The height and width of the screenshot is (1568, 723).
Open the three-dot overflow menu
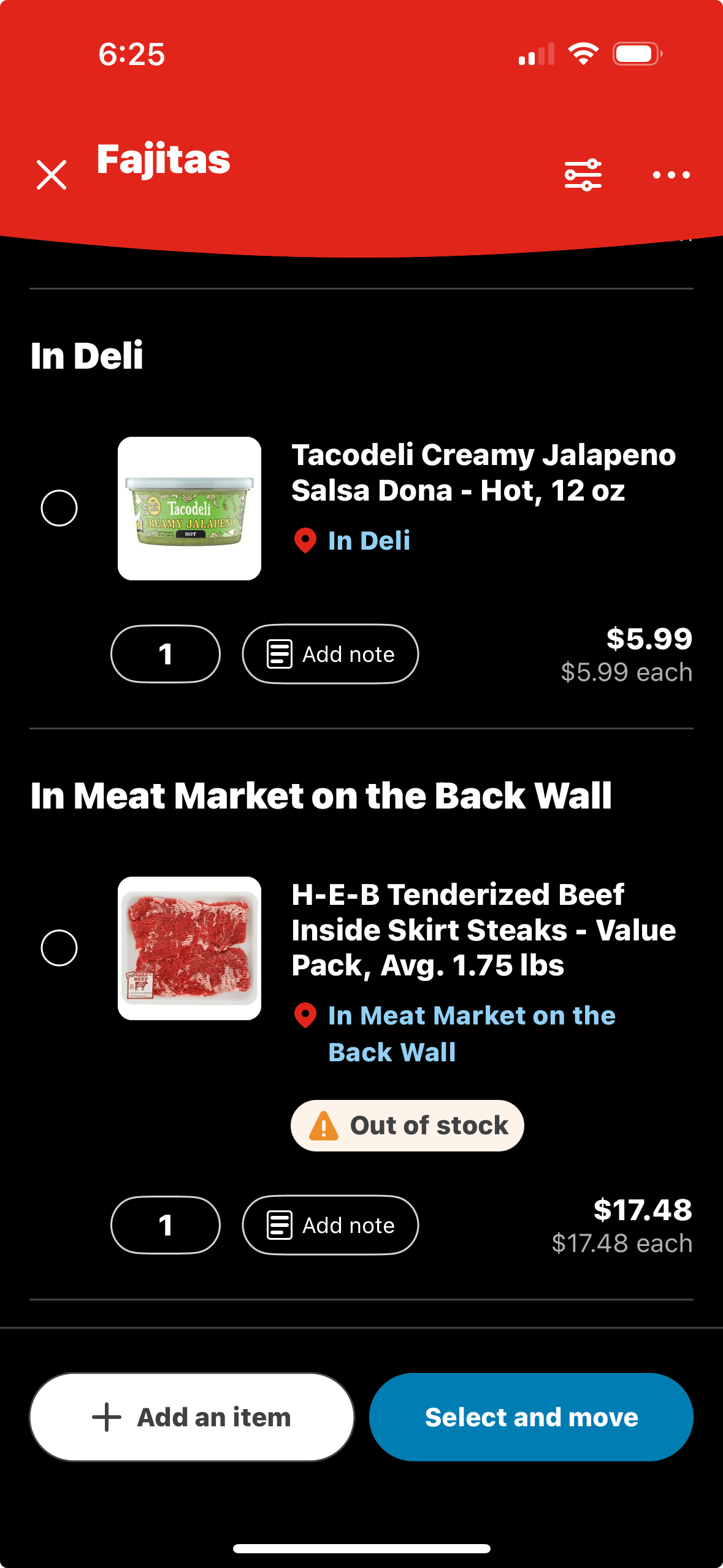671,175
